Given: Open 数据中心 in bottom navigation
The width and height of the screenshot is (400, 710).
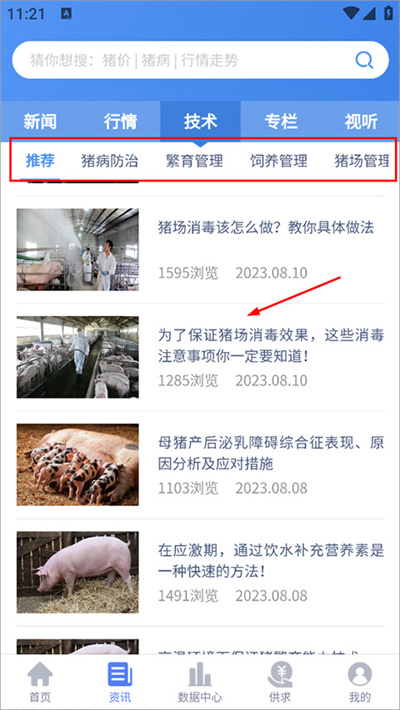Looking at the screenshot, I should click(x=200, y=682).
